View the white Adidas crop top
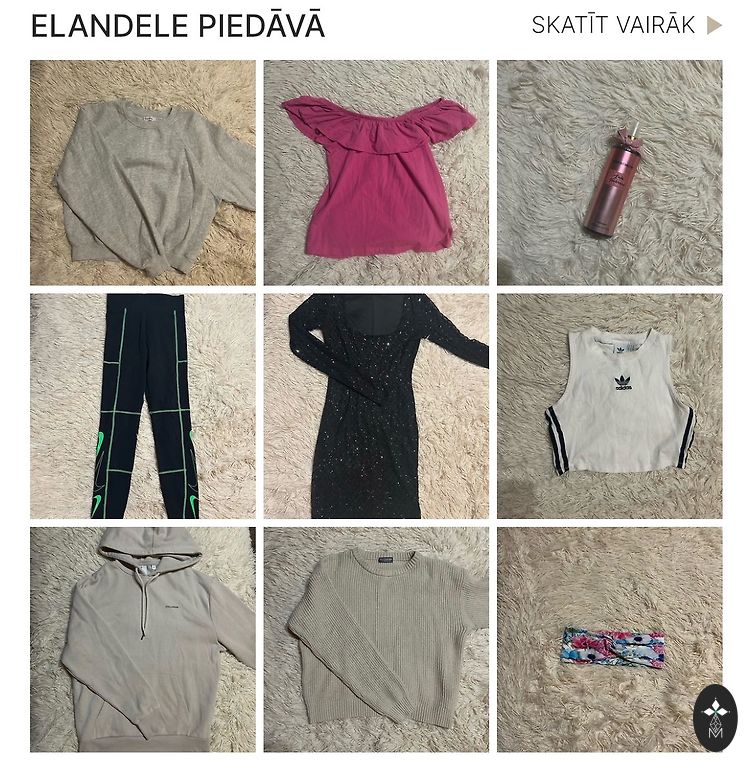 pyautogui.click(x=609, y=406)
